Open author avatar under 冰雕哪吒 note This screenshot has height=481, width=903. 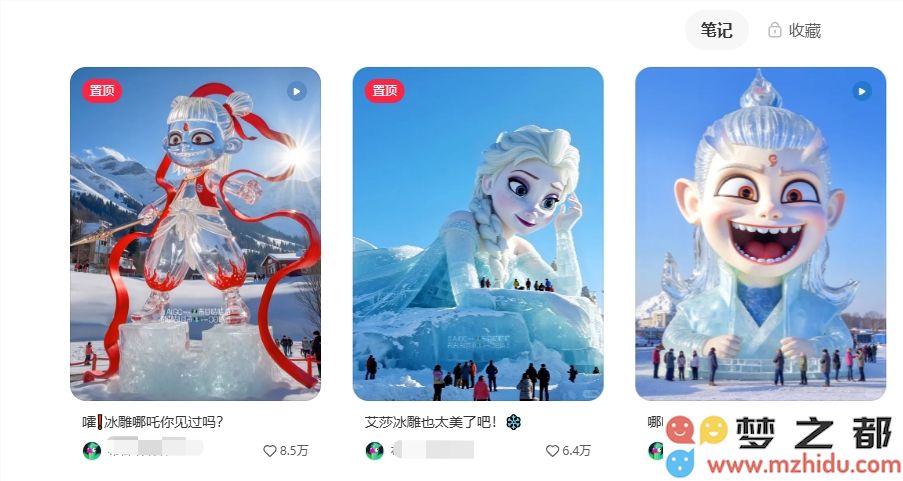click(91, 451)
